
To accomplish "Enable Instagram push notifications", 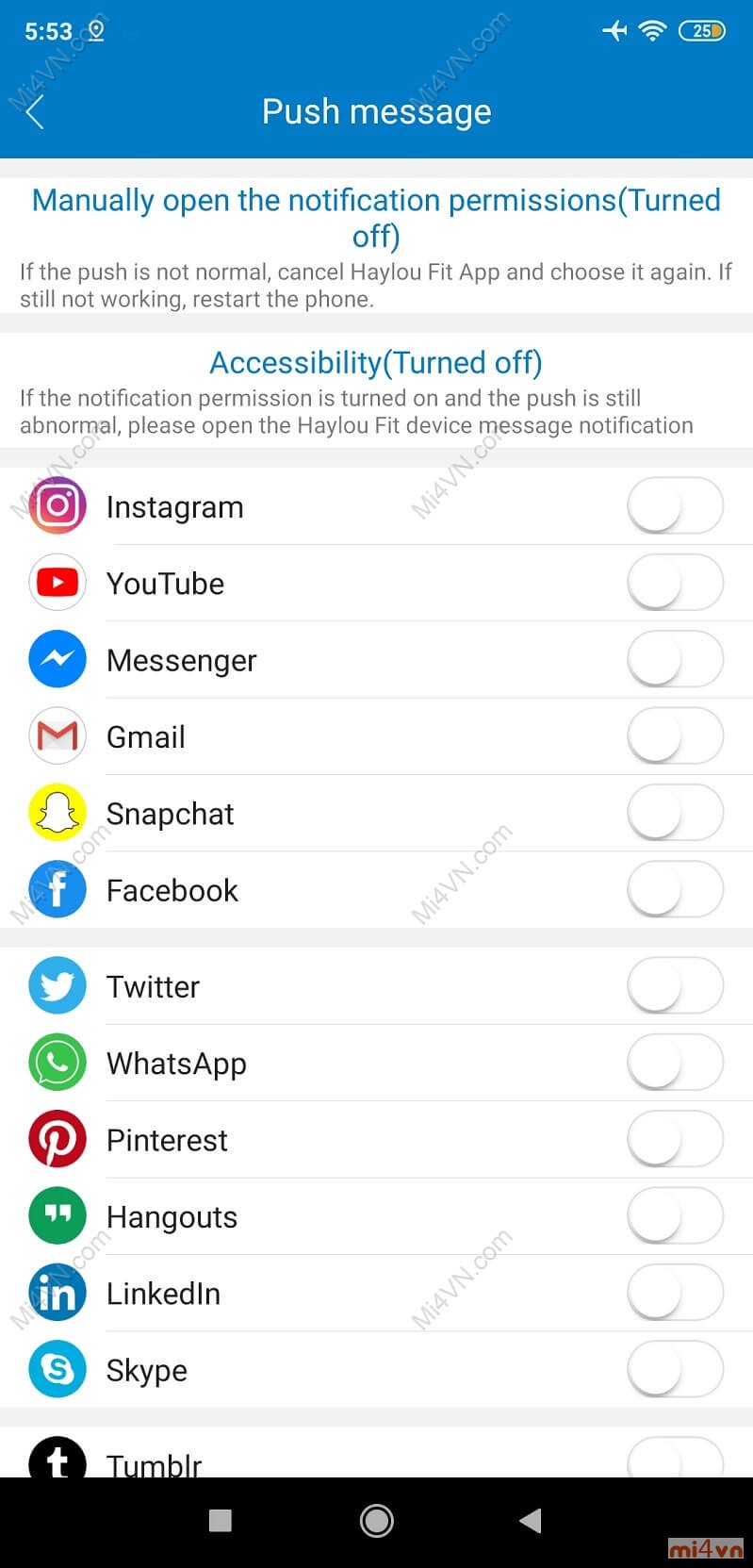I will pyautogui.click(x=675, y=506).
